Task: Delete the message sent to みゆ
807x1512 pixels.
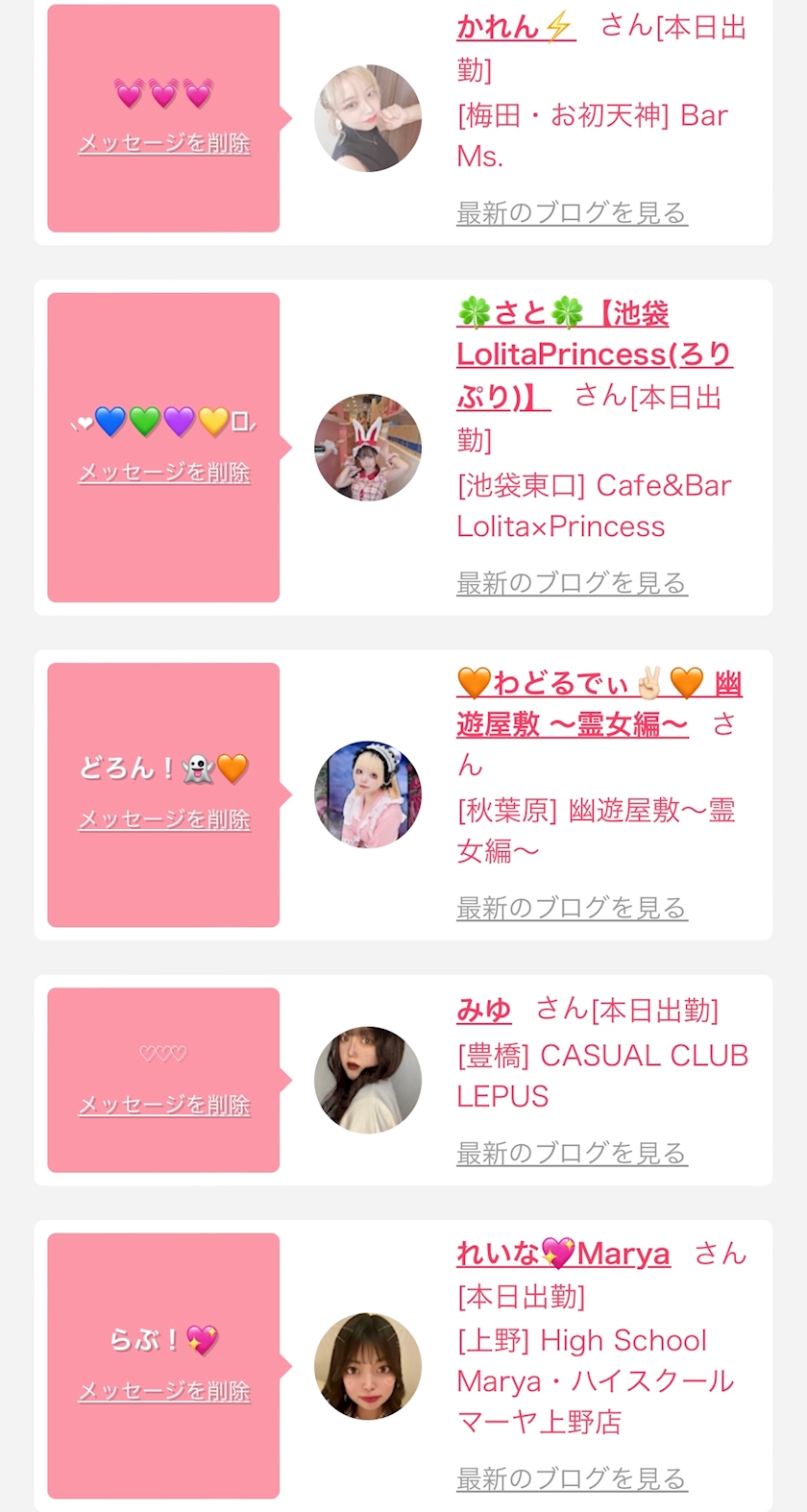Action: pyautogui.click(x=164, y=1105)
